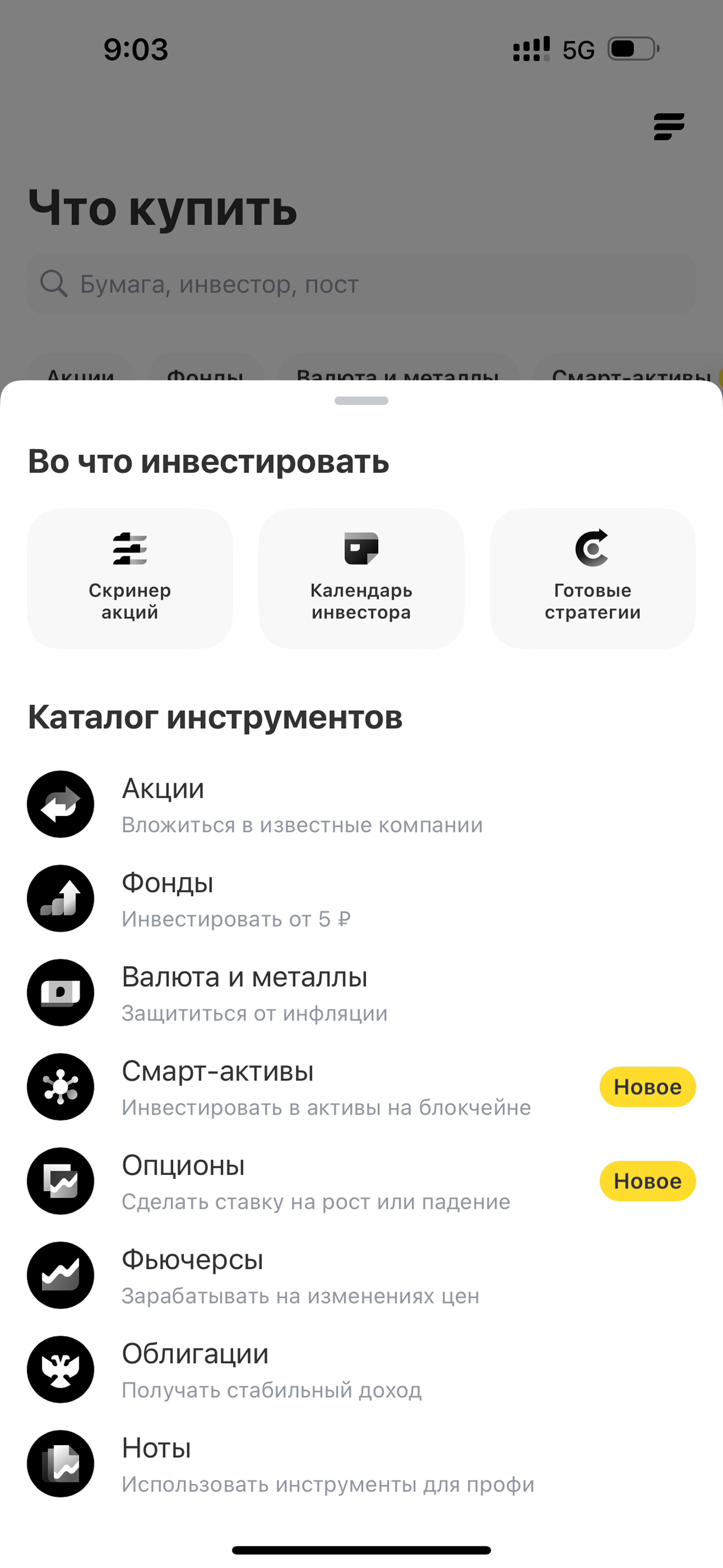Tap the sheet's drag handle
This screenshot has height=1568, width=723.
361,400
